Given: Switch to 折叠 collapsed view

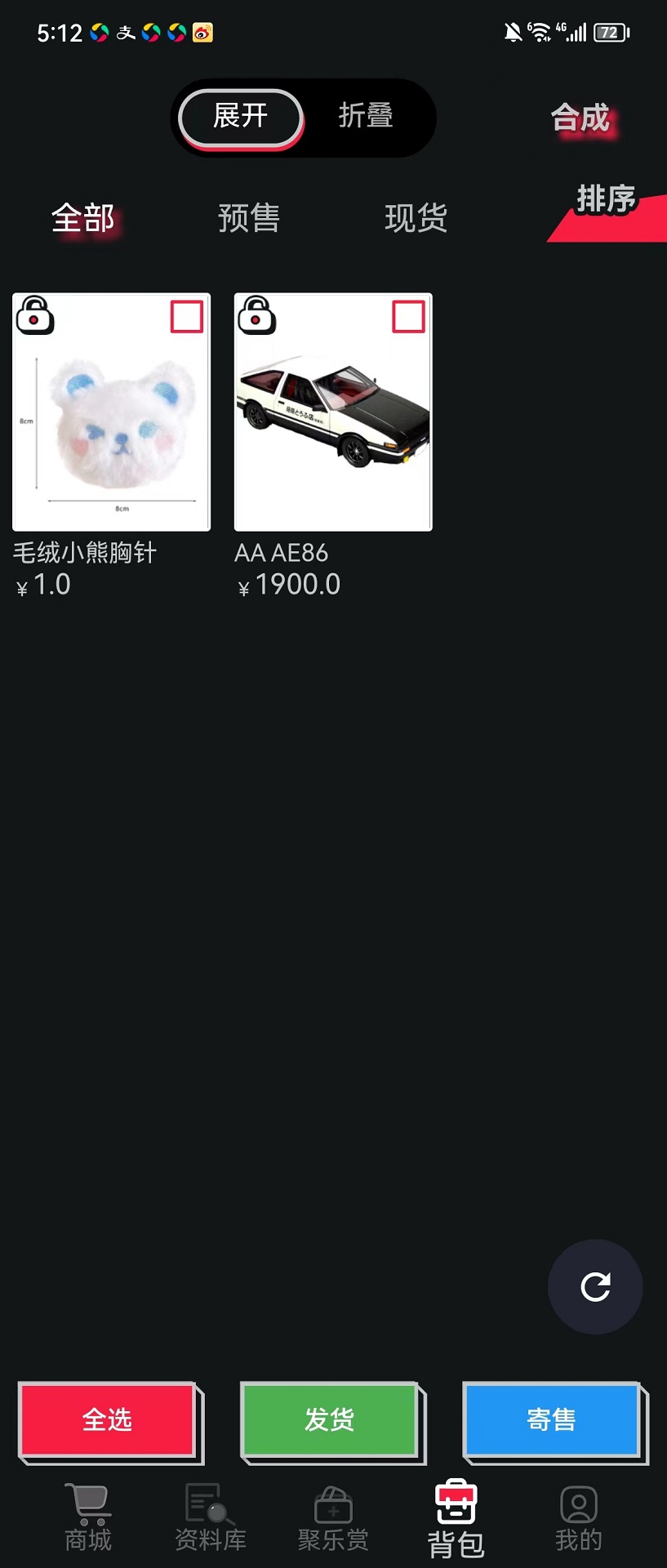Looking at the screenshot, I should tap(366, 116).
